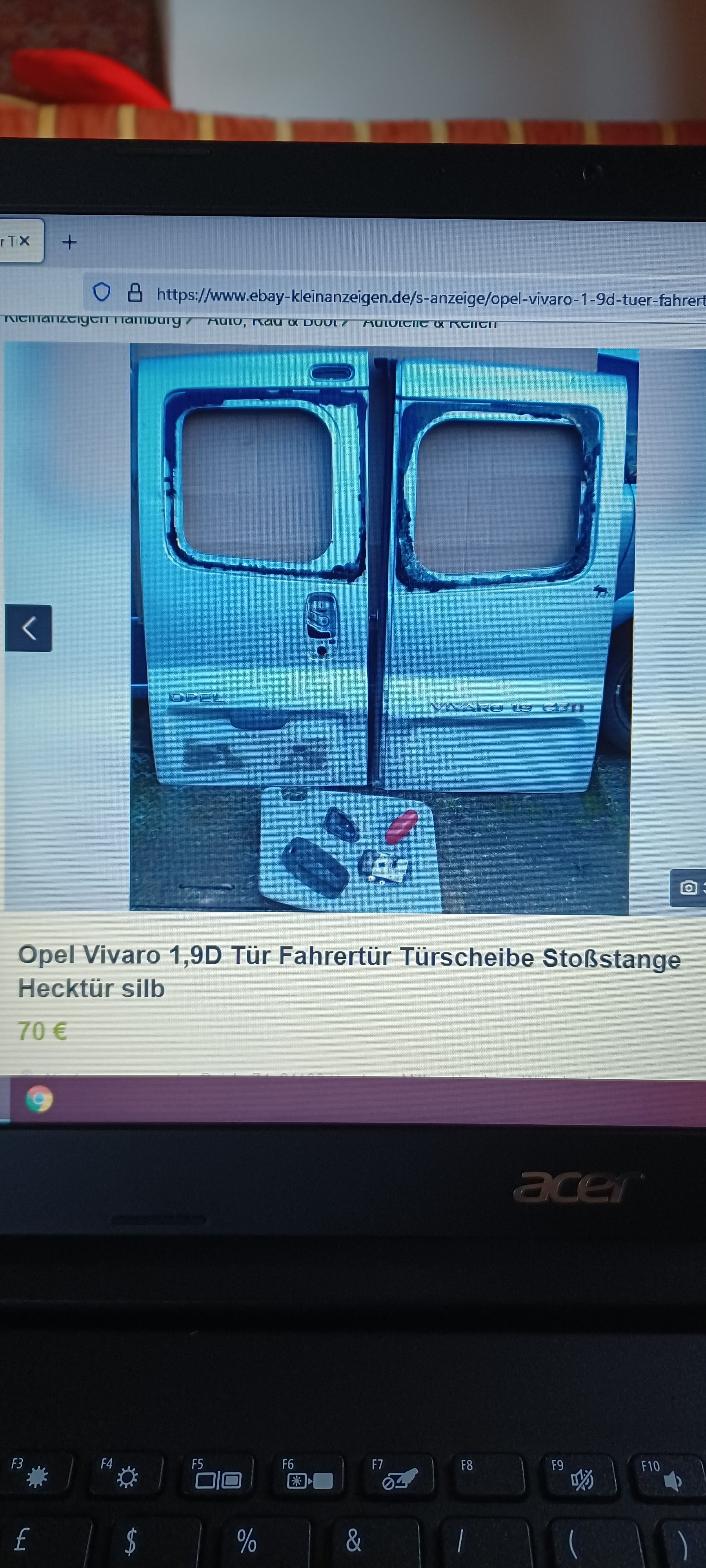The image size is (706, 1568).
Task: Open the photo gallery camera counter
Action: [689, 887]
